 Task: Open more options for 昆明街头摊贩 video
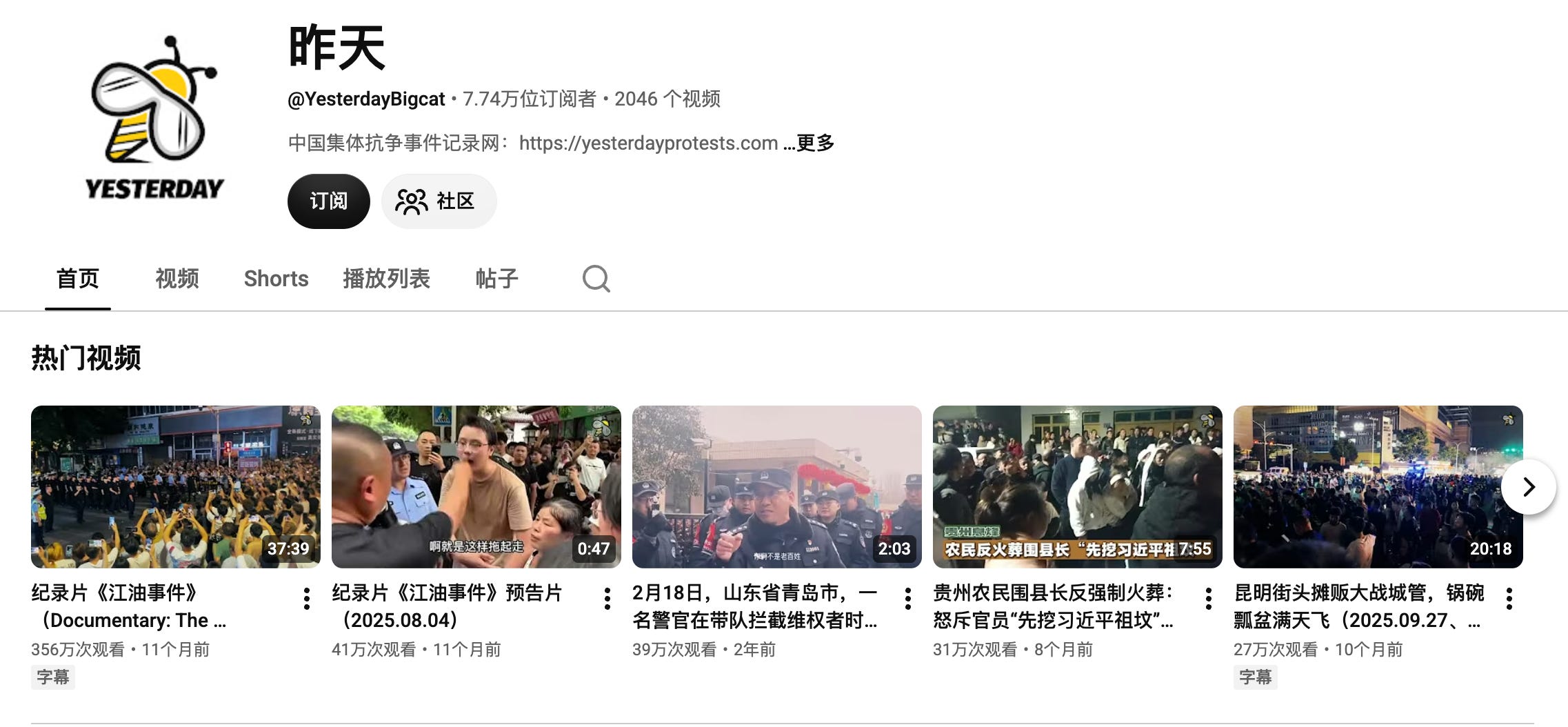coord(1509,599)
